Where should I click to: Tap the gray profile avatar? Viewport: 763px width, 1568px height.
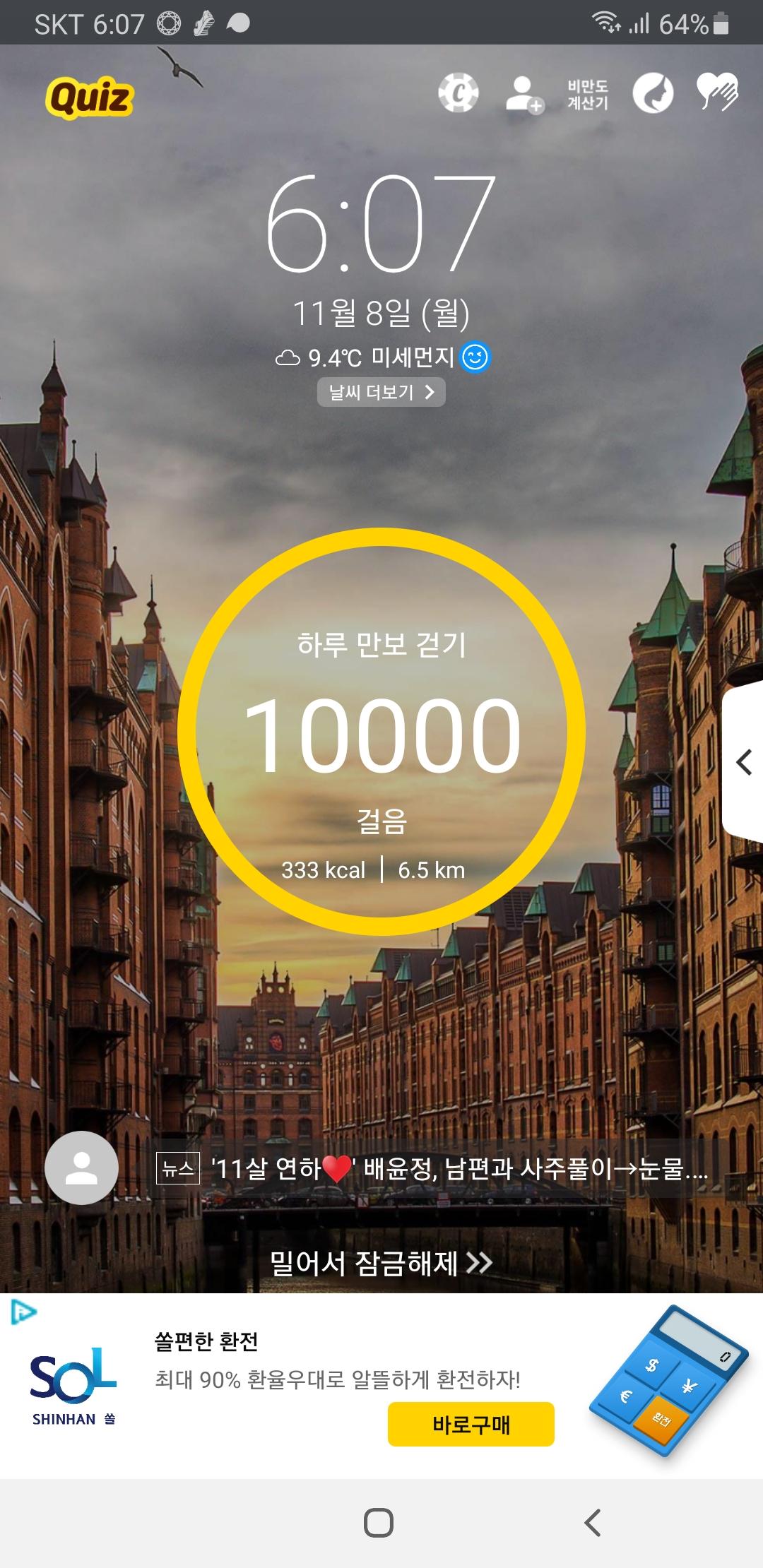82,1168
